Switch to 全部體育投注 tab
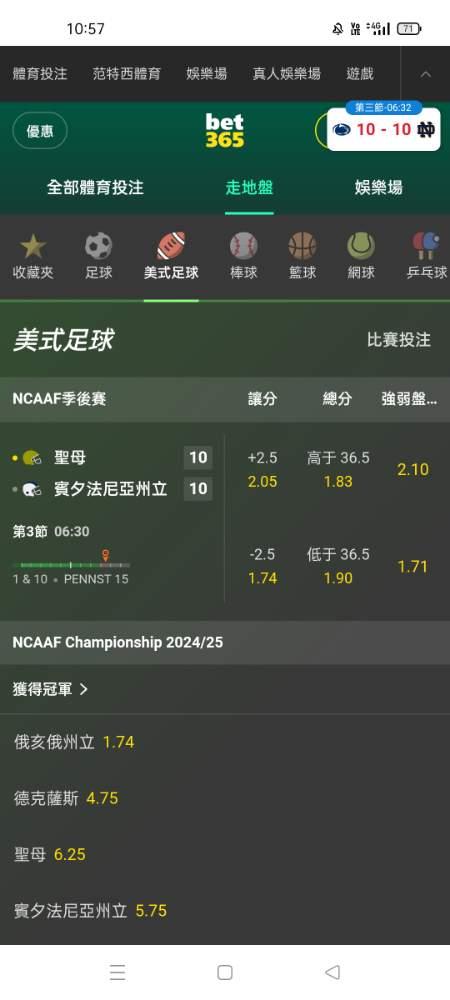450x1000 pixels. 95,188
